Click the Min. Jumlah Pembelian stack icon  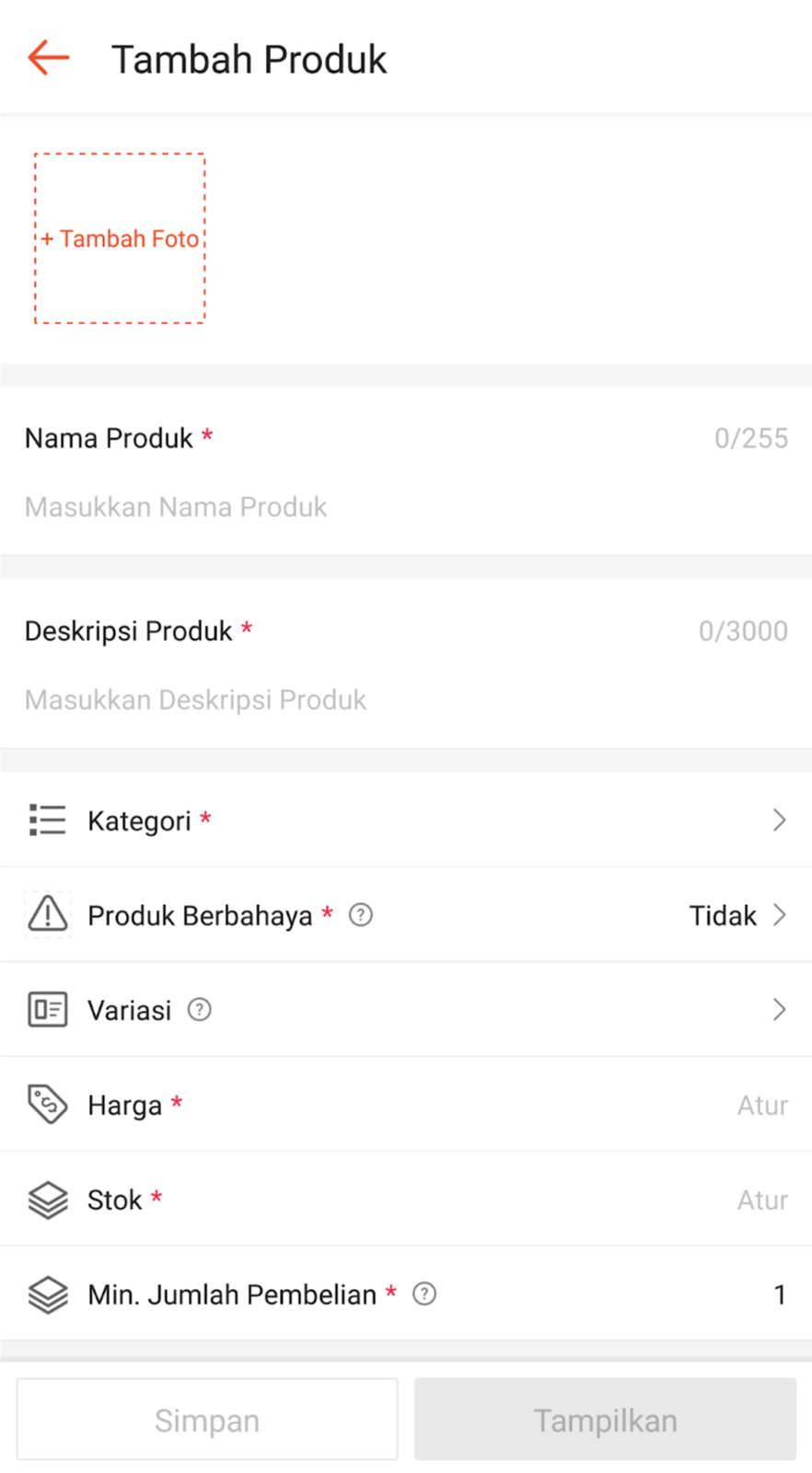coord(47,1293)
